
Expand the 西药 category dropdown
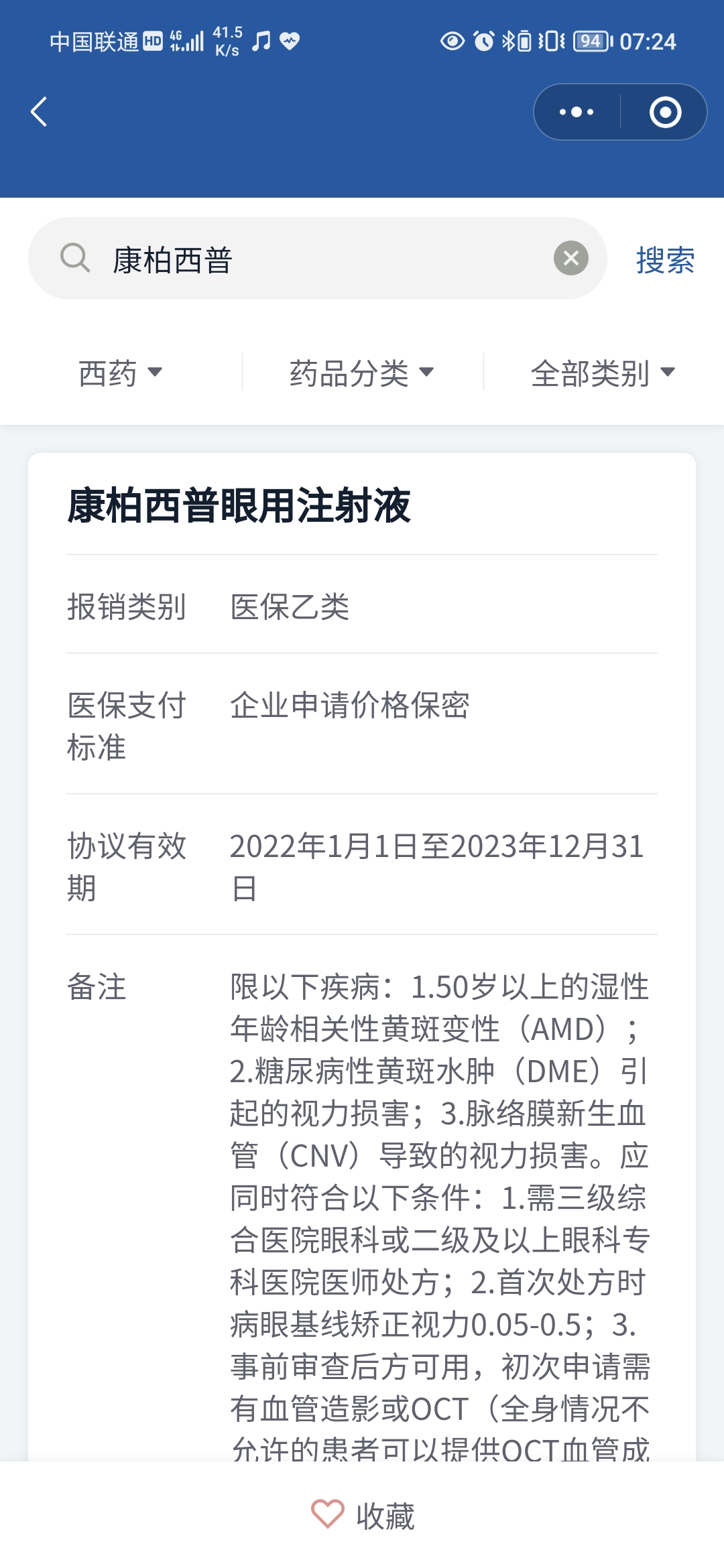[x=118, y=373]
